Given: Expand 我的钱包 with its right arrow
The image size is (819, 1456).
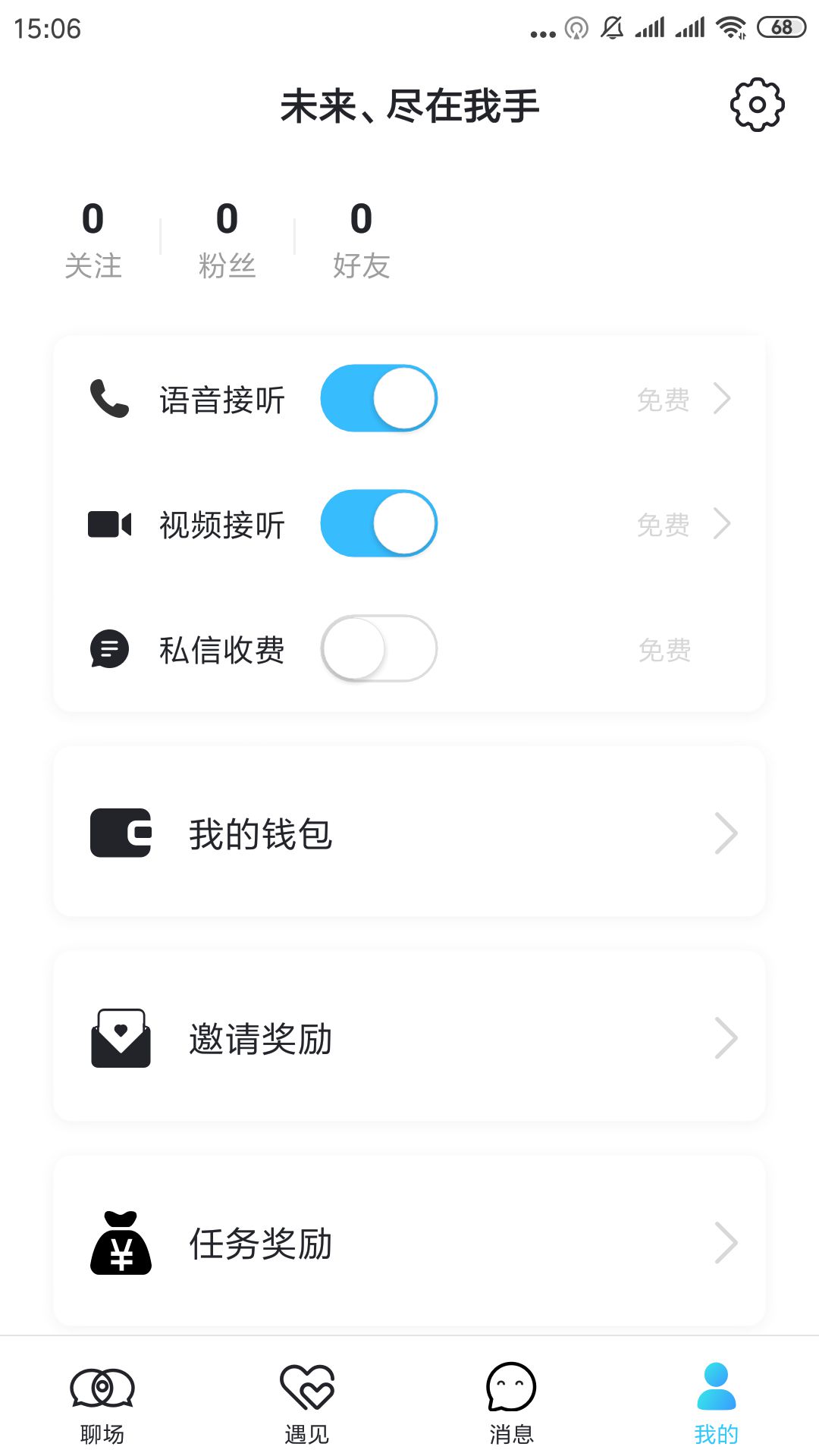Looking at the screenshot, I should pyautogui.click(x=727, y=833).
